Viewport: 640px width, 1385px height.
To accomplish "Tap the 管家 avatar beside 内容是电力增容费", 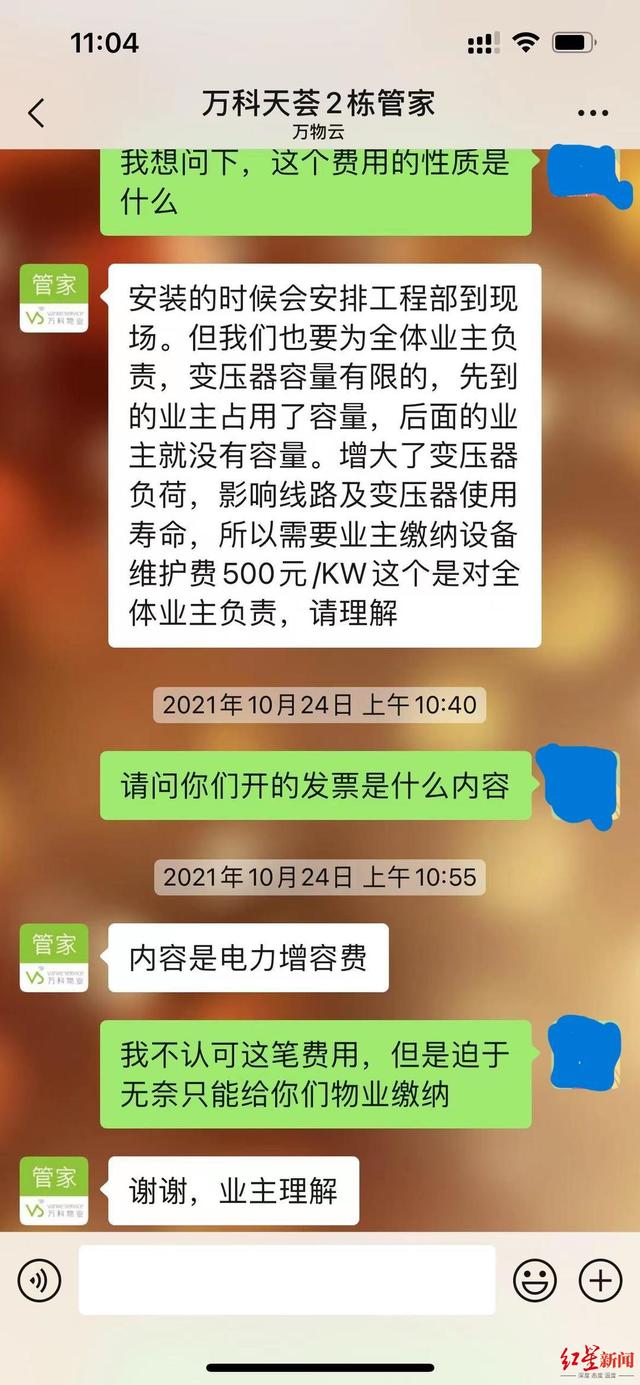I will click(54, 958).
